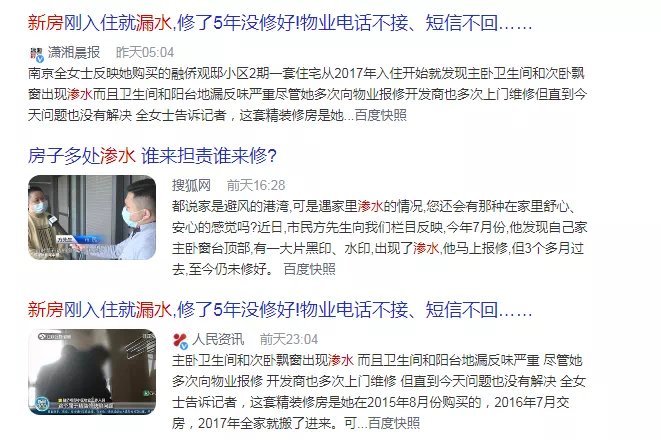Open 百度快照 for the 人民资讯 result
Viewport: 661px width, 440px height.
click(x=394, y=421)
